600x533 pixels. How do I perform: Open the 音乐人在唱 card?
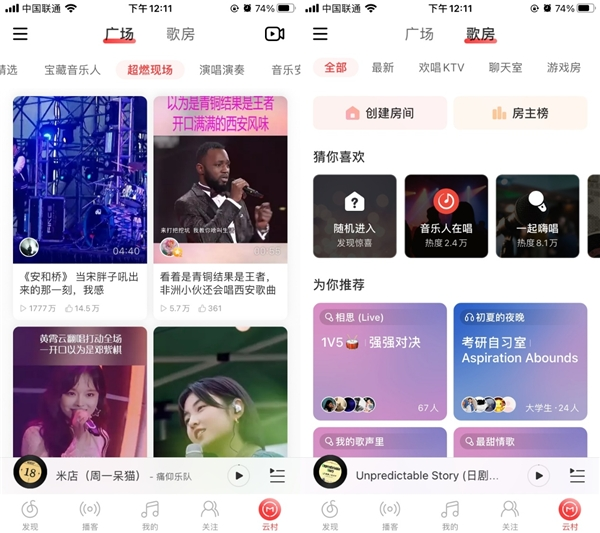446,216
